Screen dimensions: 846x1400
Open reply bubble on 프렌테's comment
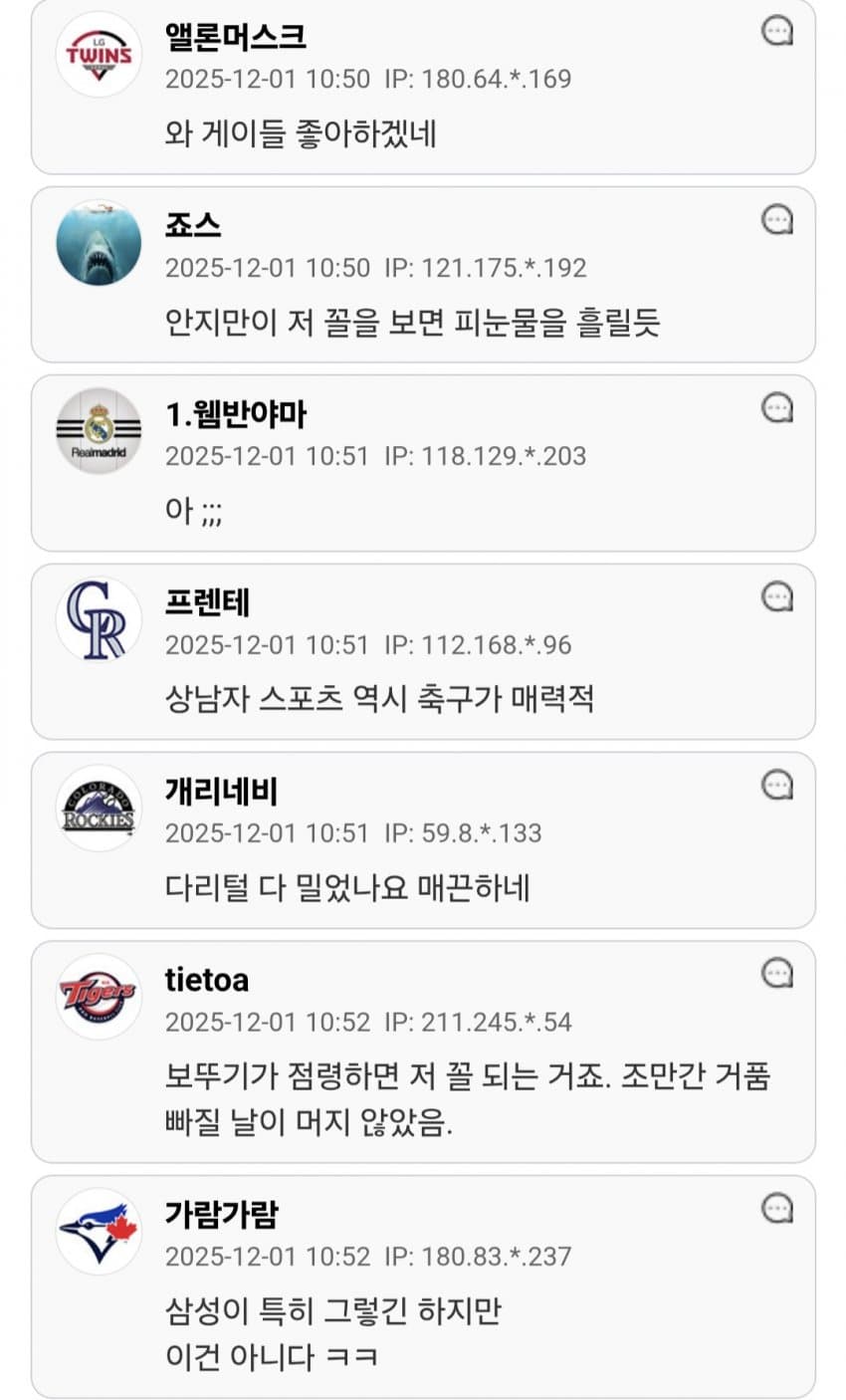777,596
